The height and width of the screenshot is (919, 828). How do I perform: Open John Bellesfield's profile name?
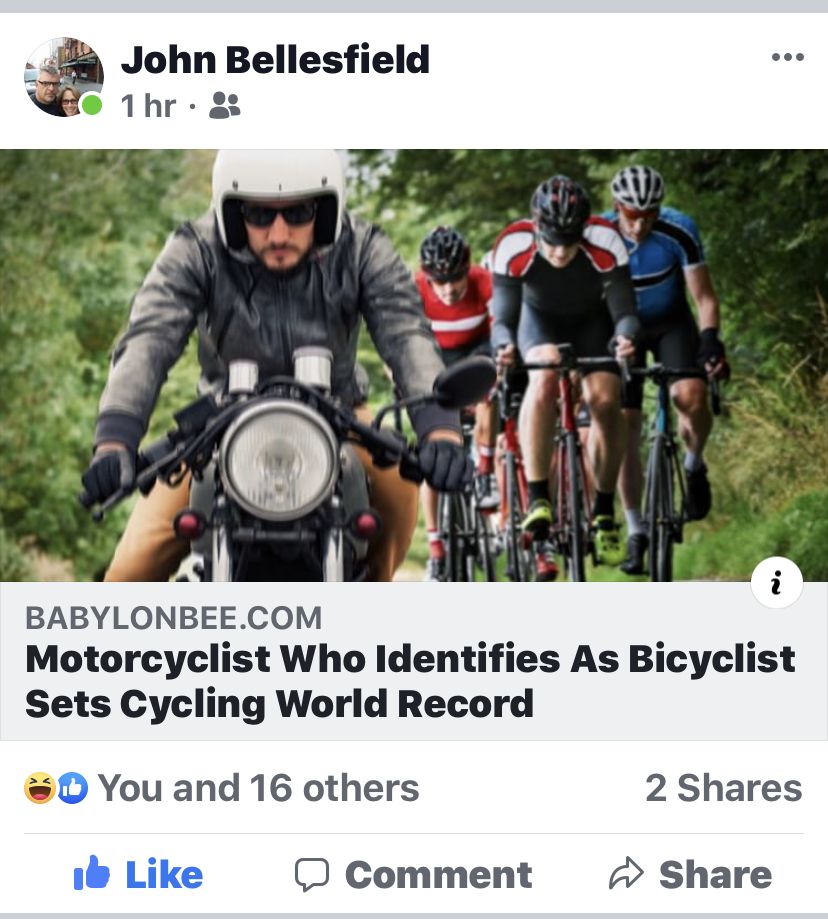[x=275, y=60]
